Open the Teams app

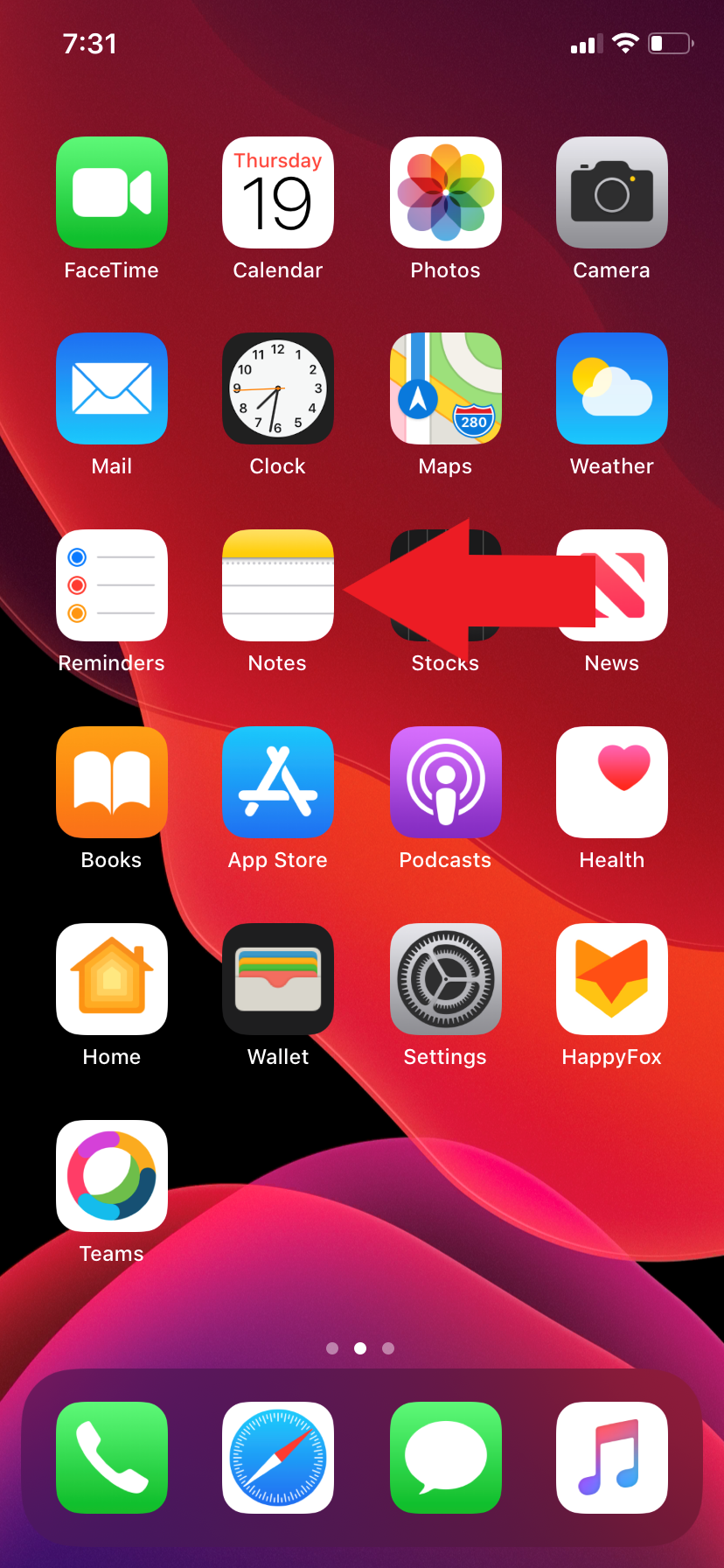coord(112,1176)
